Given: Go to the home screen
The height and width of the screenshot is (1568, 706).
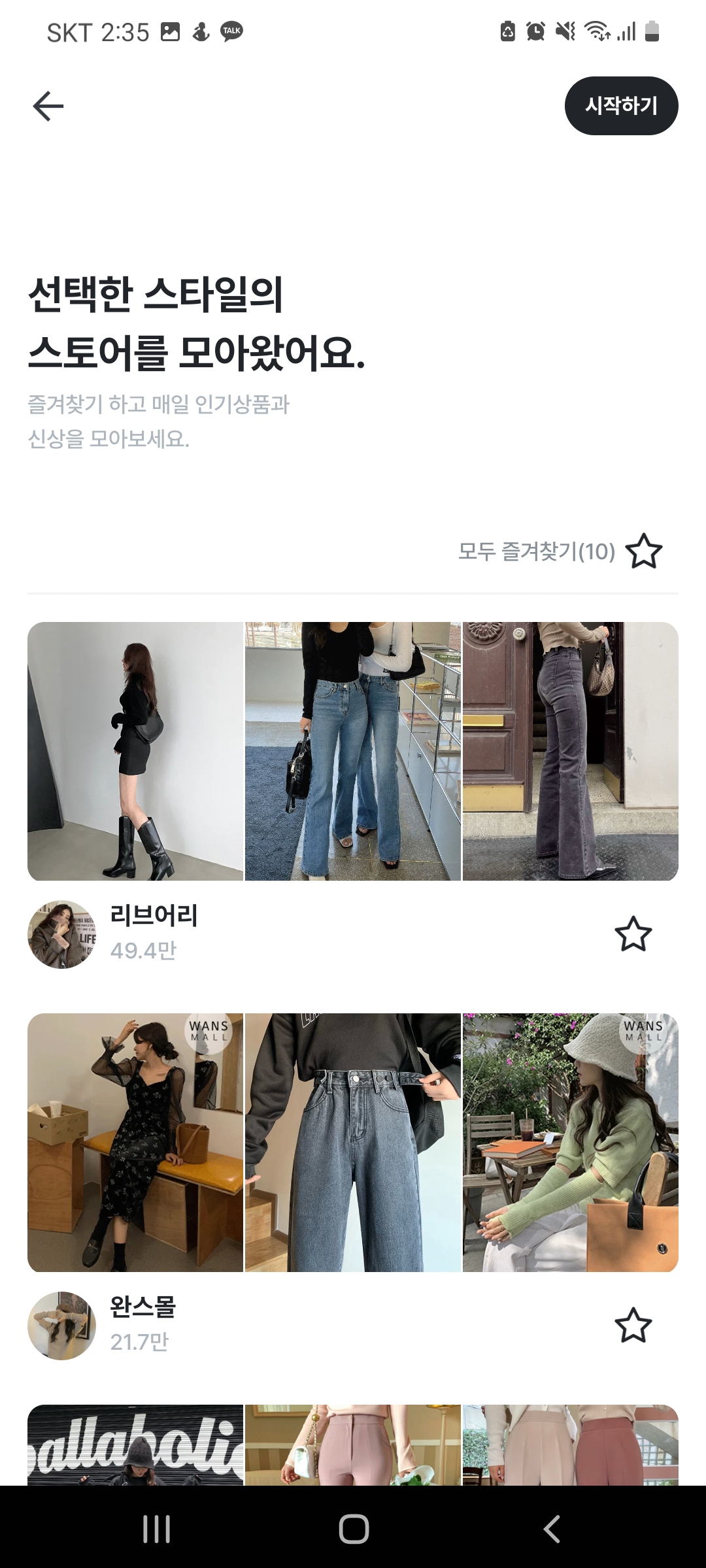Looking at the screenshot, I should 354,1529.
